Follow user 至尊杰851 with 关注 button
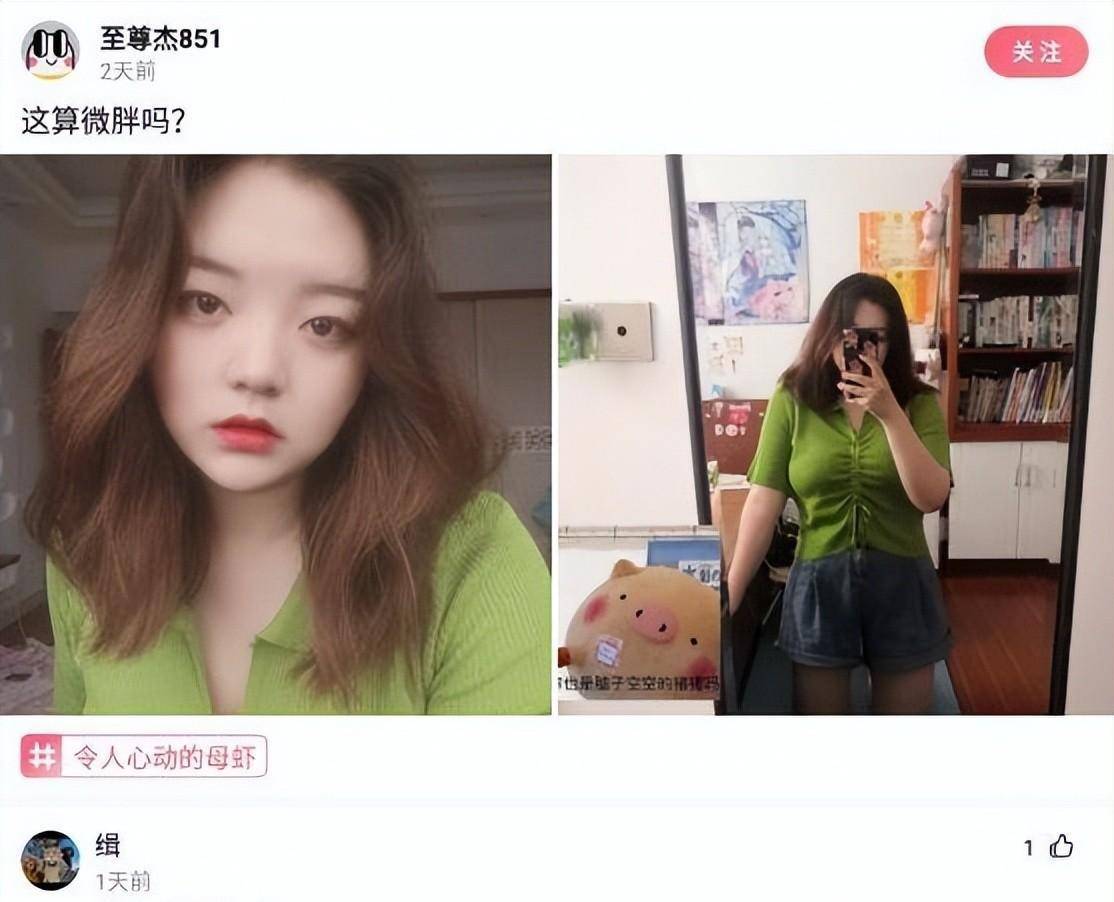Screen dimensions: 1114x902 (1035, 51)
